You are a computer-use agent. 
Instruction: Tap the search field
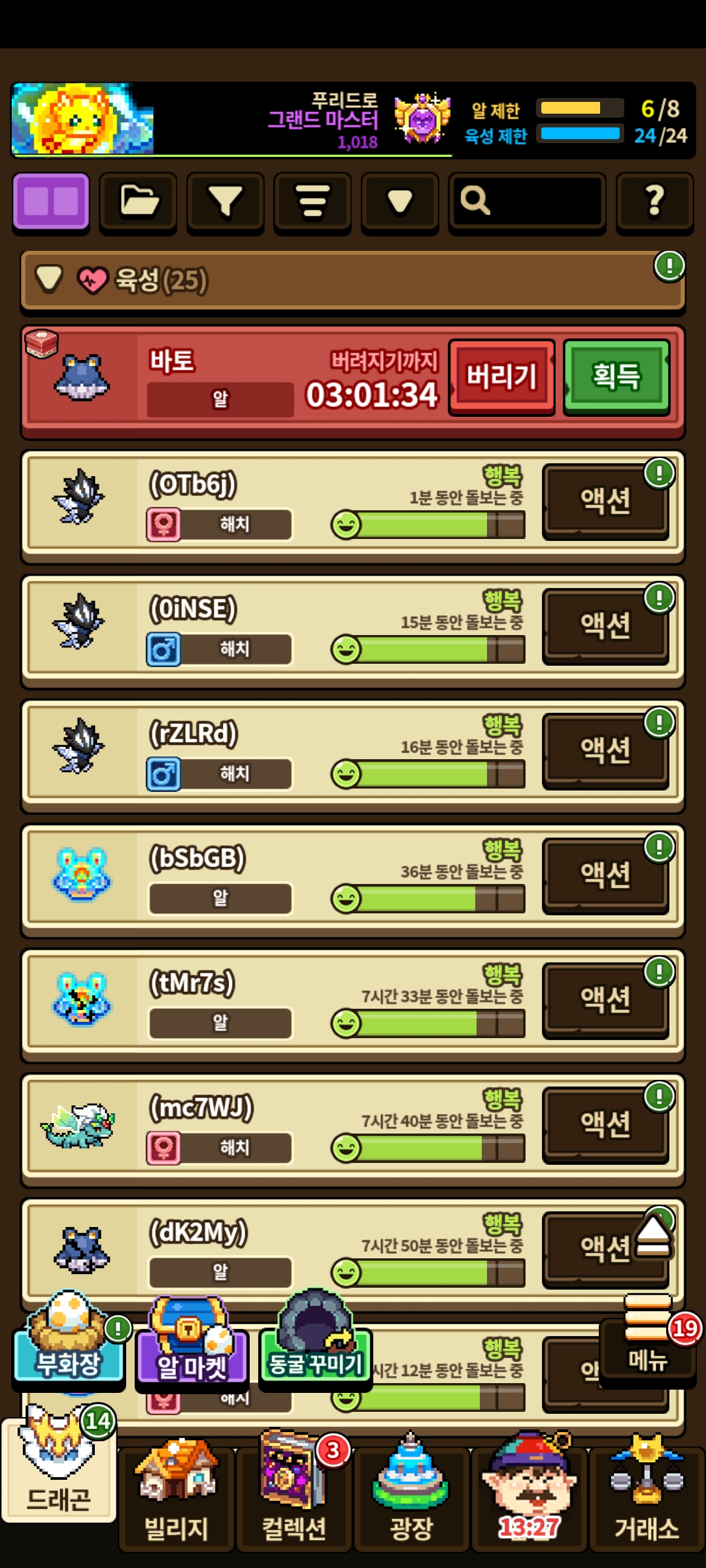[527, 202]
